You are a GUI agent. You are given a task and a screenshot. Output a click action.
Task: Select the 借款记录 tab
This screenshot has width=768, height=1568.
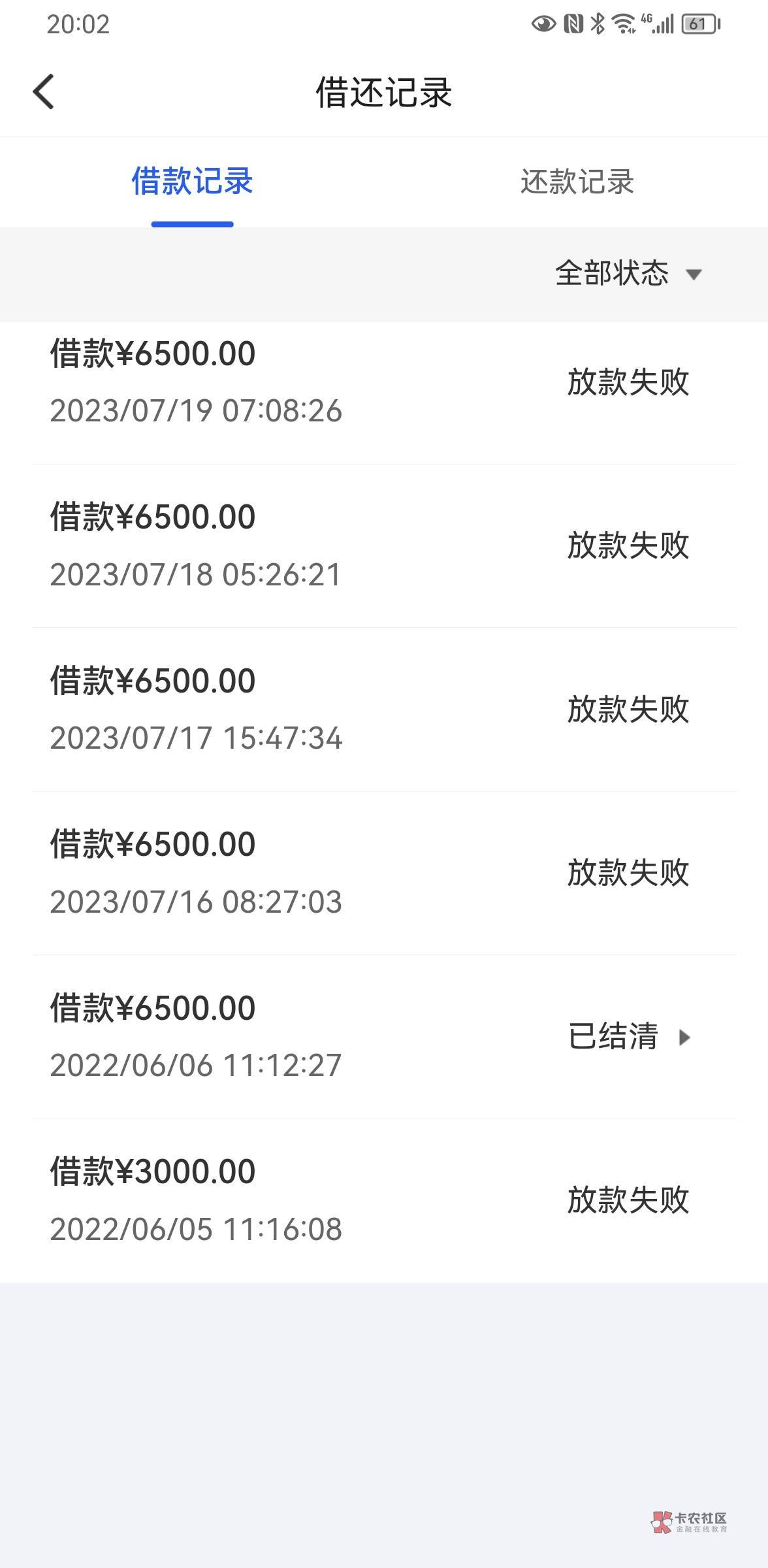coord(192,182)
